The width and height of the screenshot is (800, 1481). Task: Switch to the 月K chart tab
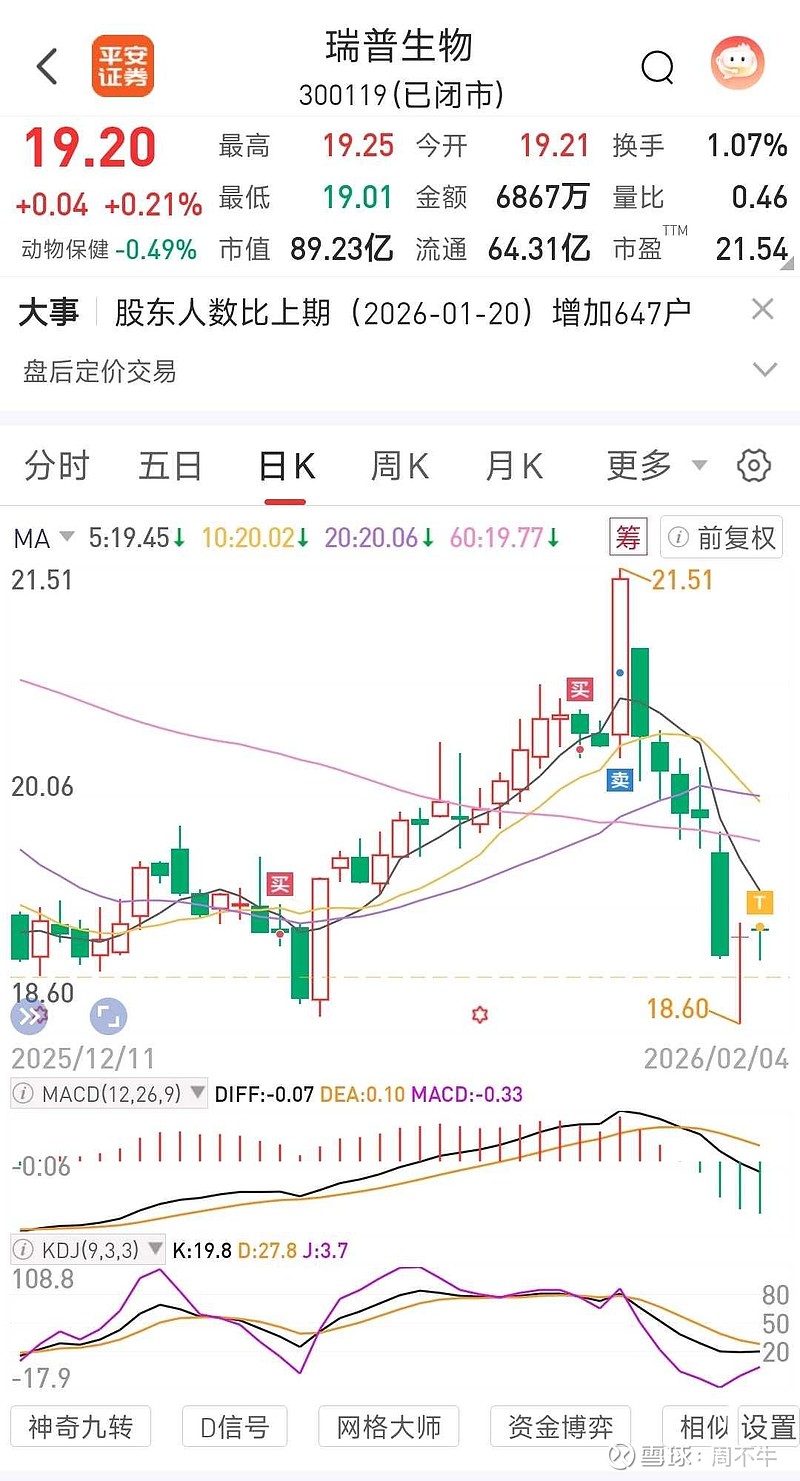(x=514, y=466)
